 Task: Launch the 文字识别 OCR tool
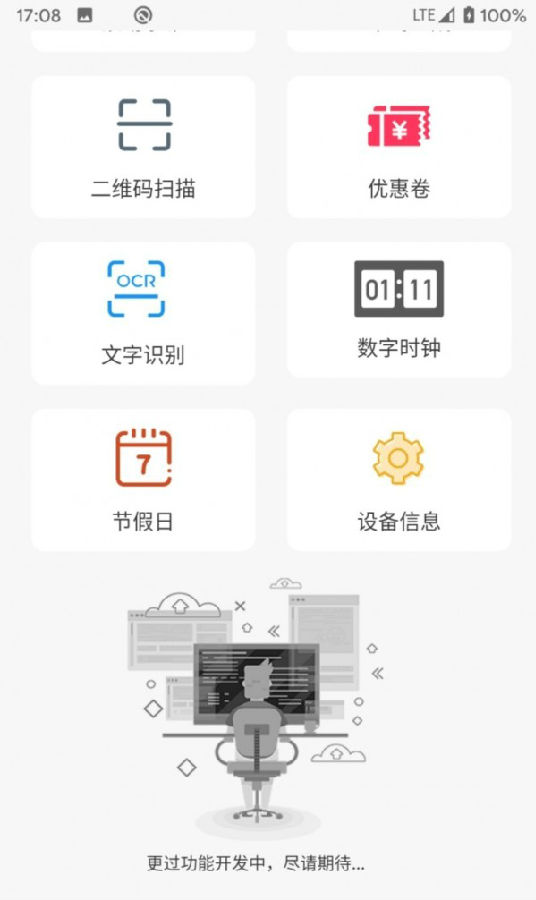click(x=143, y=313)
